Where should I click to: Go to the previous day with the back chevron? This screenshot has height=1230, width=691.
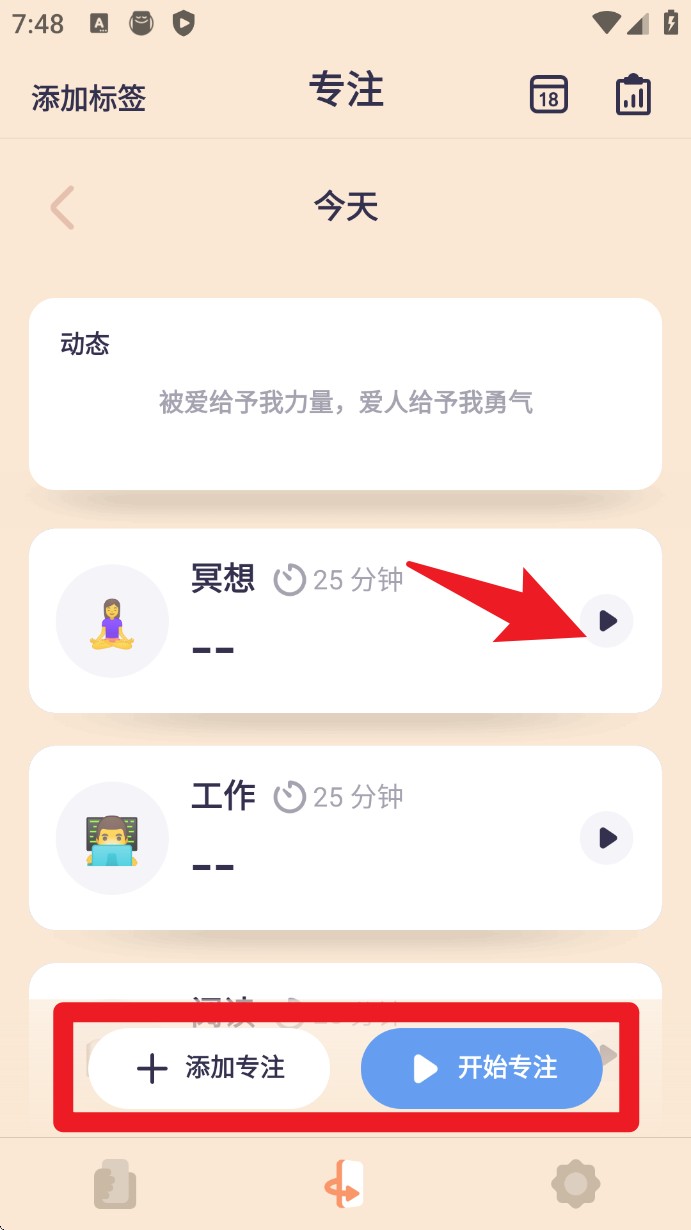pos(63,208)
